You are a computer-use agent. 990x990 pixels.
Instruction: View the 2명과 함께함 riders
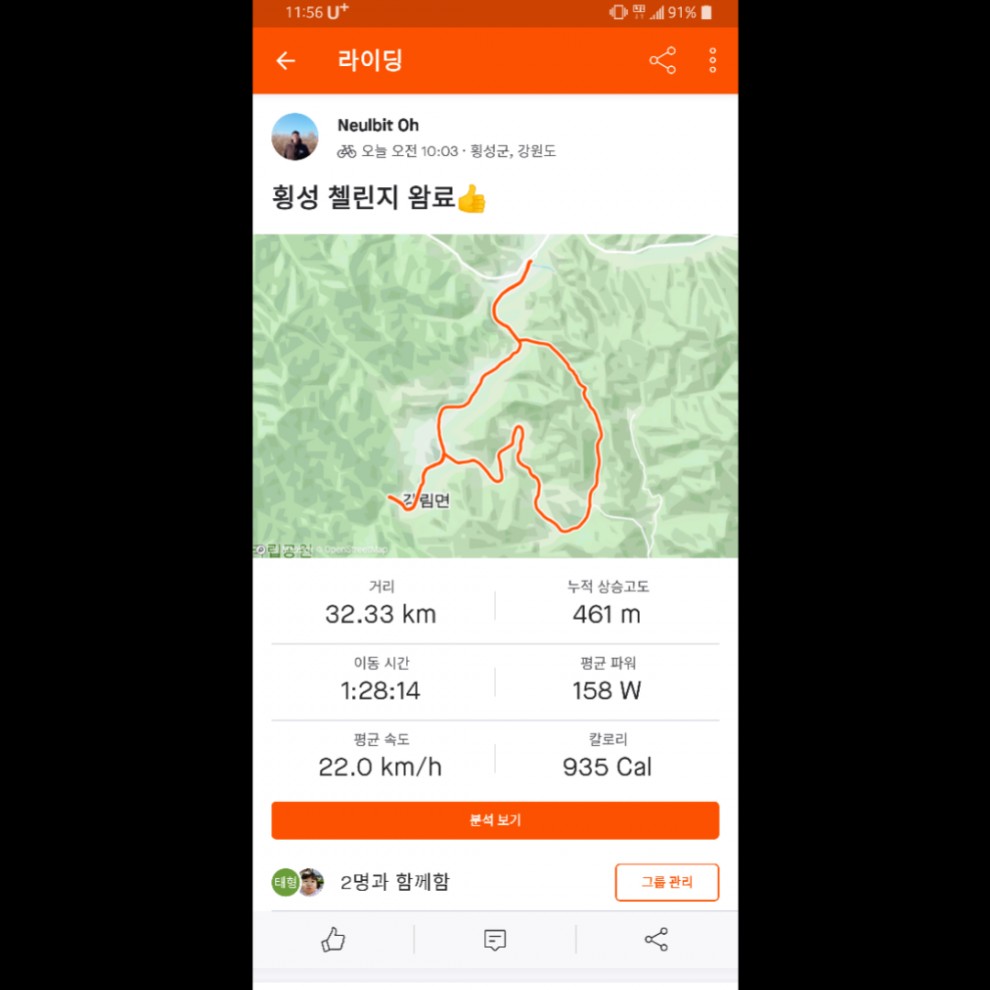pyautogui.click(x=394, y=882)
